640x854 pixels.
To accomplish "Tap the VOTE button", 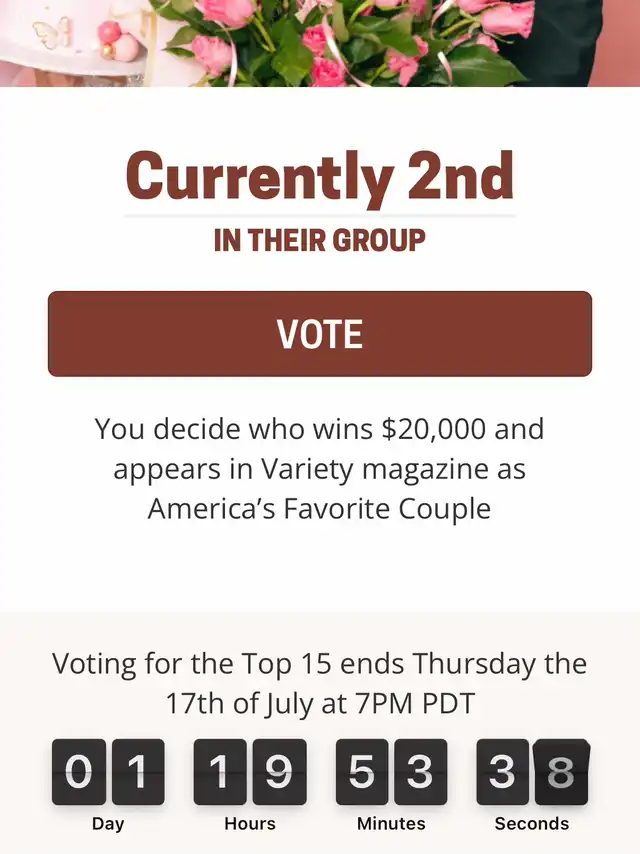I will (x=320, y=334).
